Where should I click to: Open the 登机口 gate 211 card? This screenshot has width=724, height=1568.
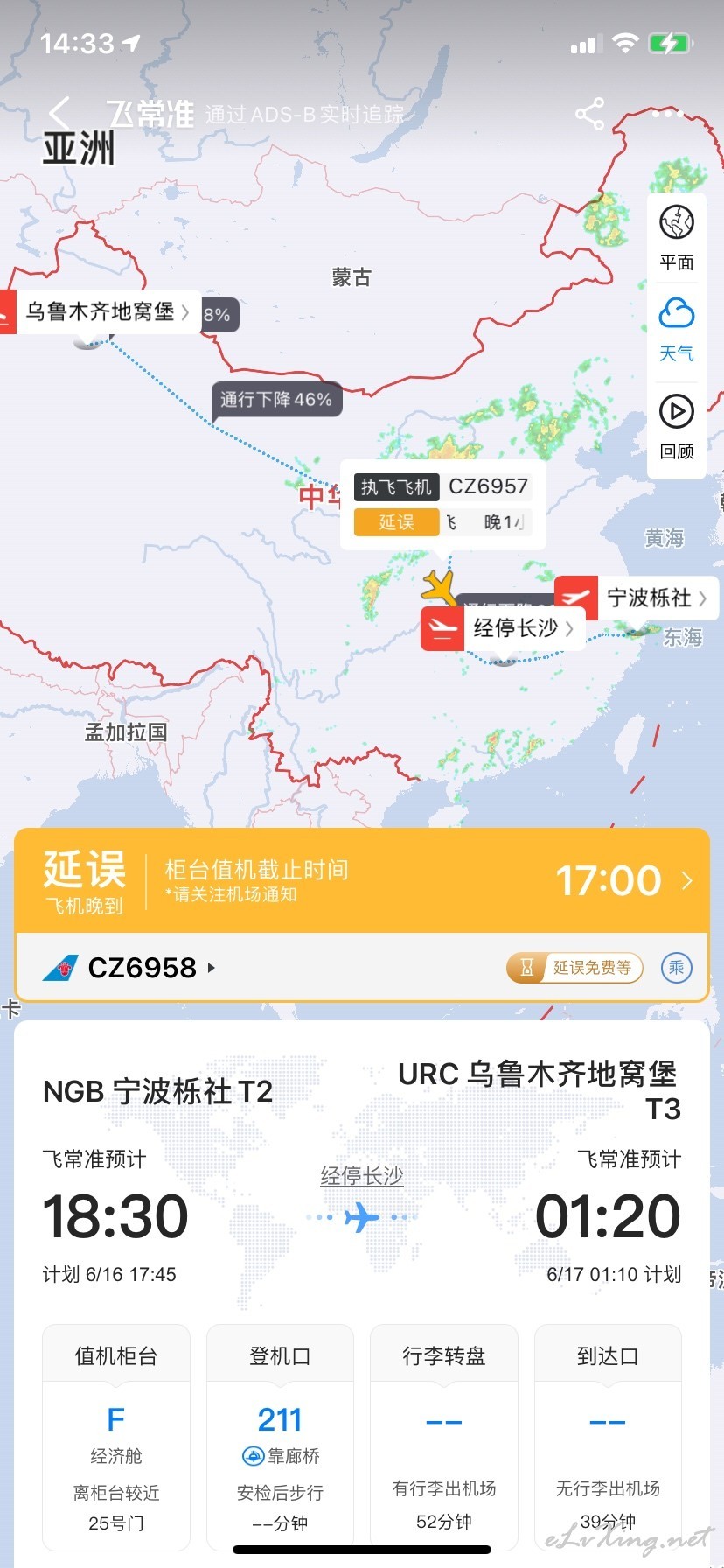click(x=280, y=1437)
